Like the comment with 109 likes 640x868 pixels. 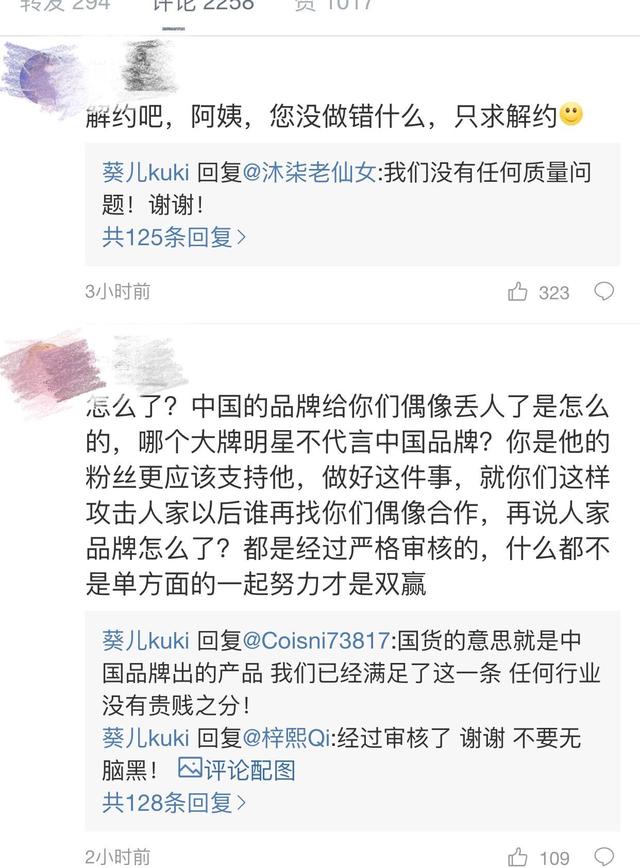coord(518,857)
